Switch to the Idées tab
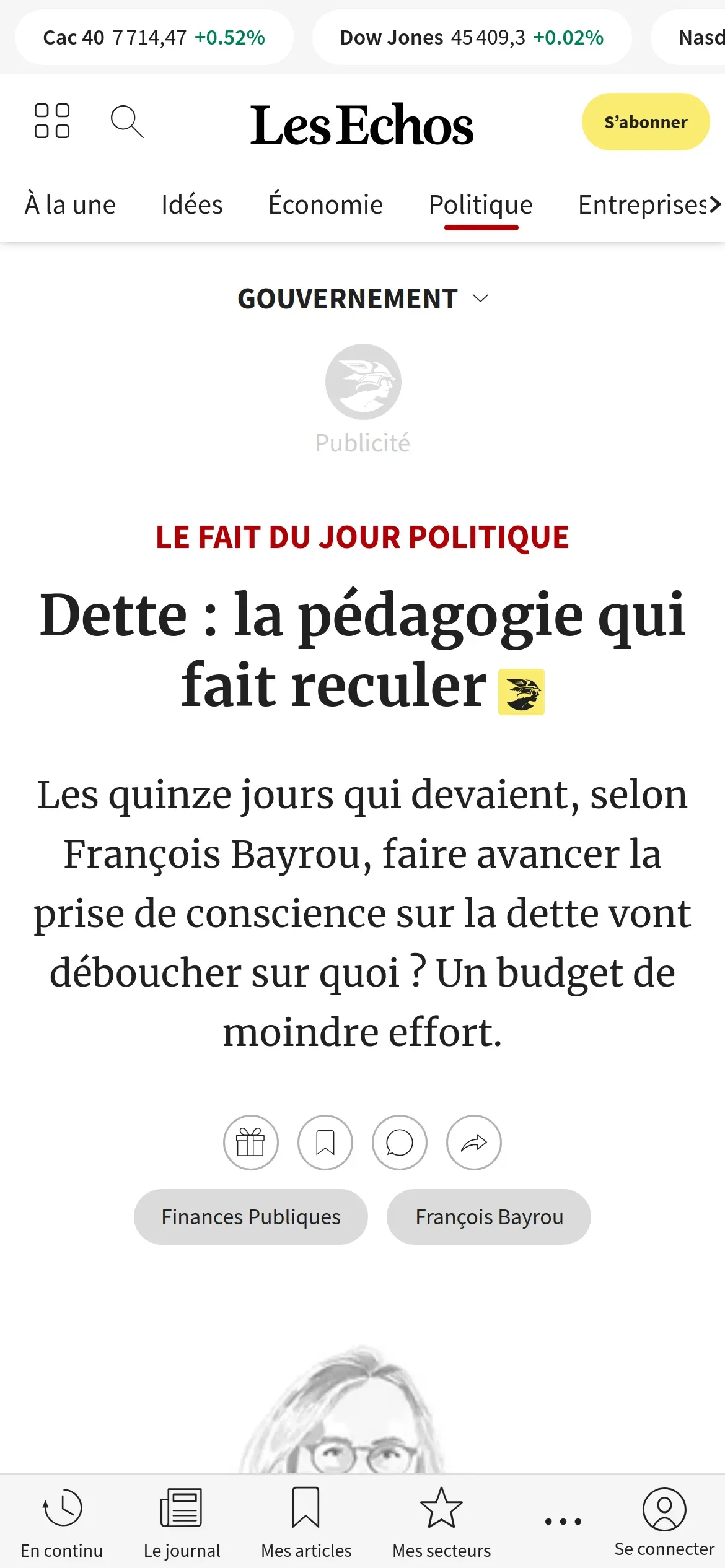The height and width of the screenshot is (1568, 725). point(191,205)
